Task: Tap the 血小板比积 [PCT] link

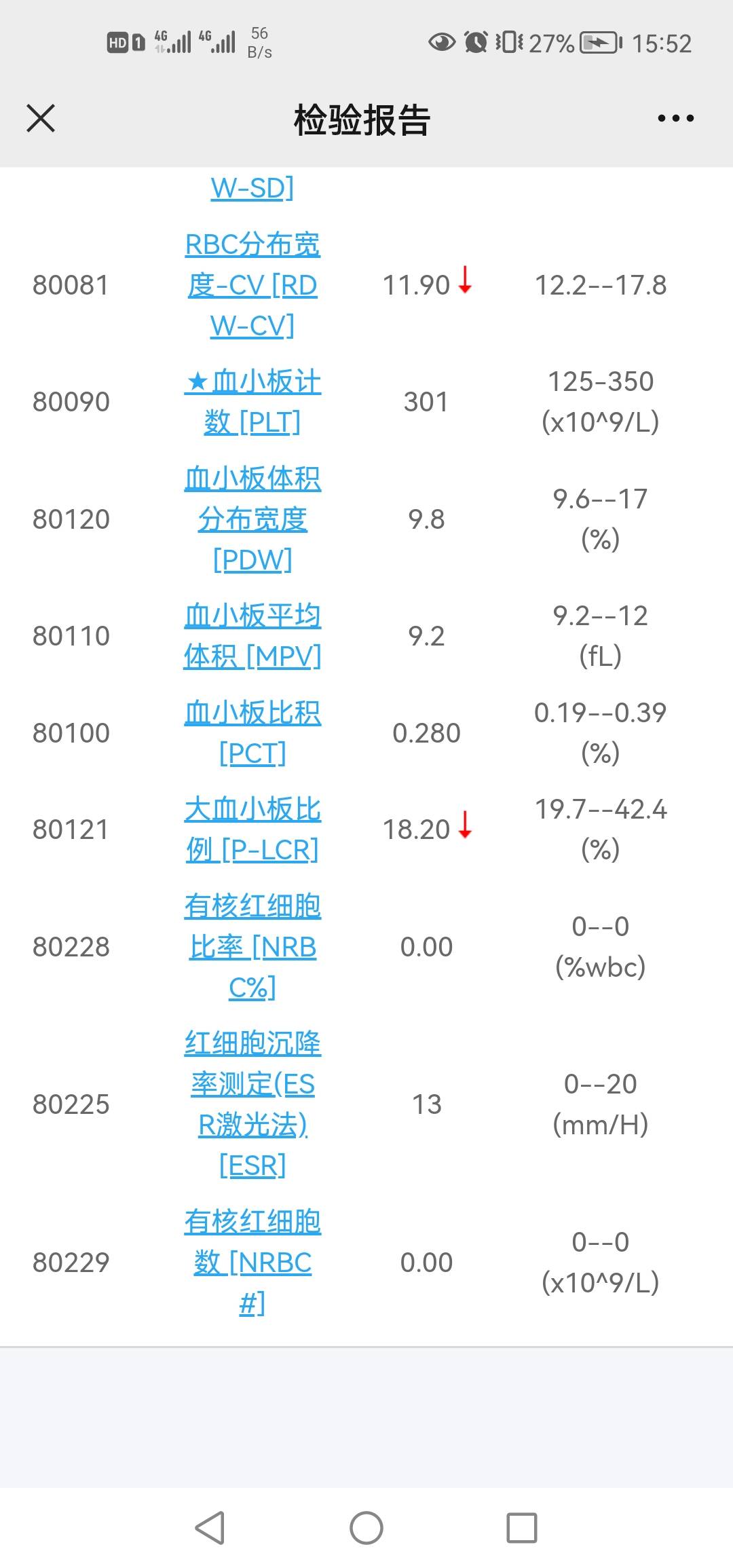Action: pos(253,732)
